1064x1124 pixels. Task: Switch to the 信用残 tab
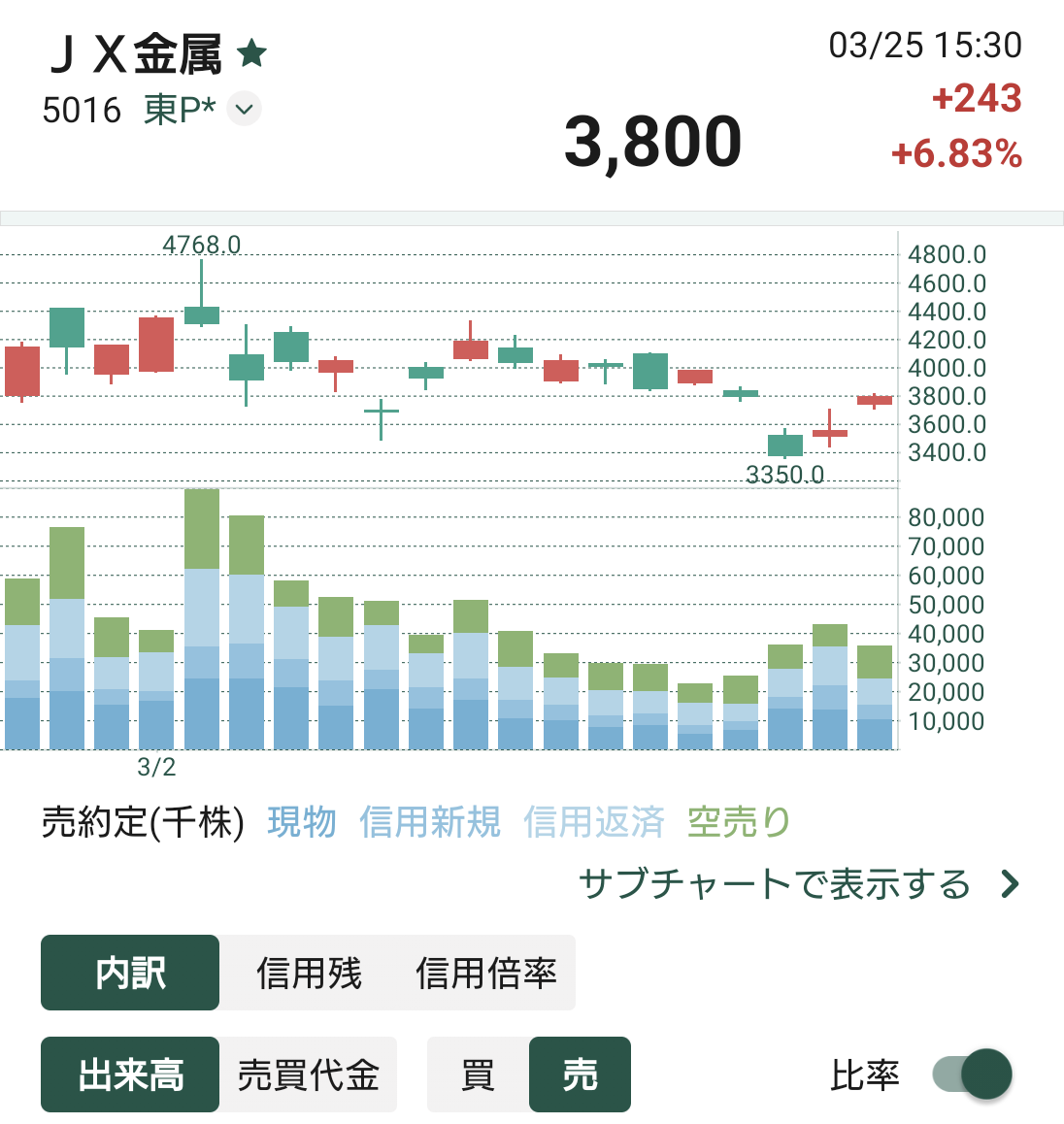(307, 972)
